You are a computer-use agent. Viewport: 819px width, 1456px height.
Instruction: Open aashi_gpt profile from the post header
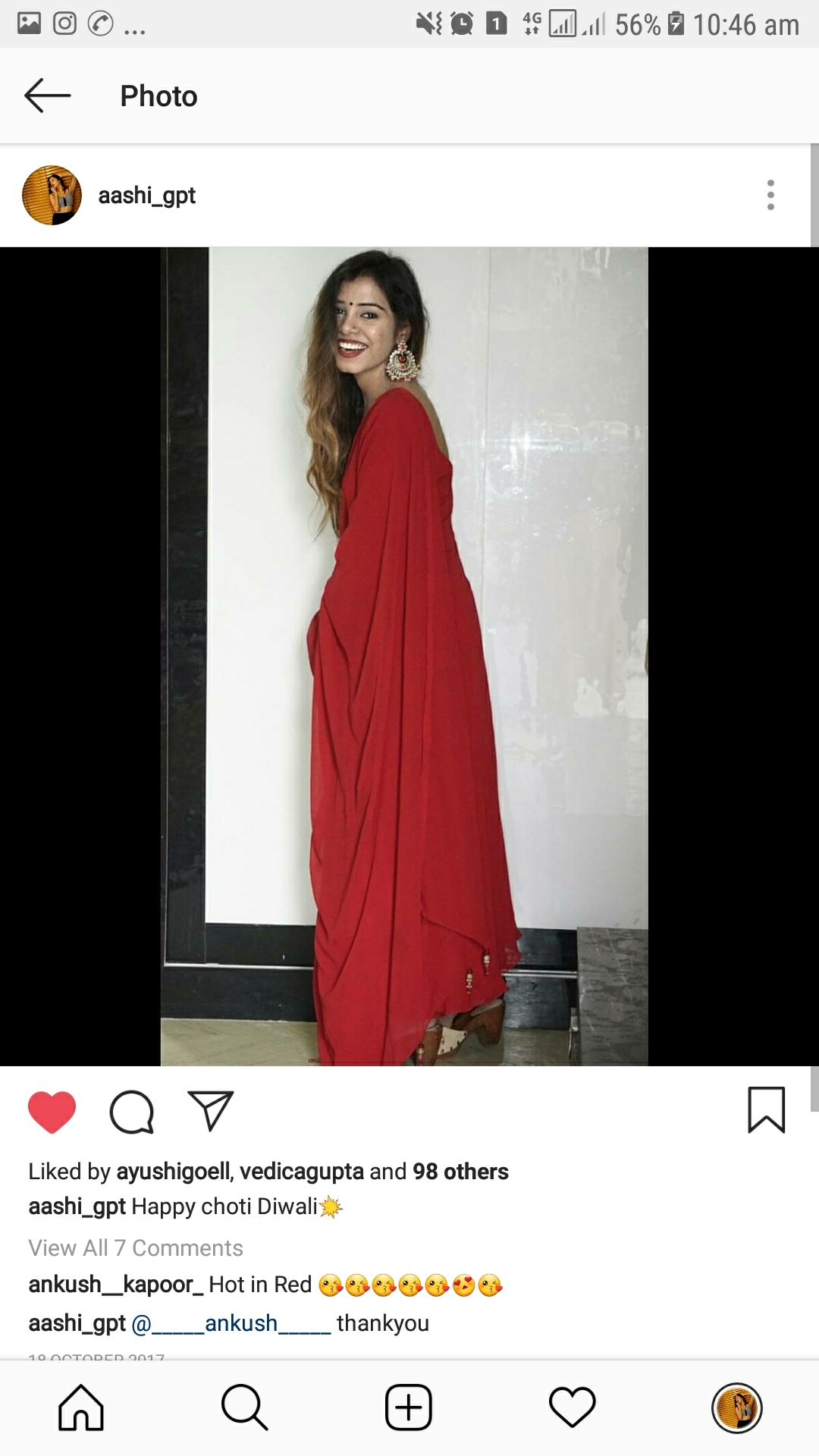pyautogui.click(x=146, y=196)
